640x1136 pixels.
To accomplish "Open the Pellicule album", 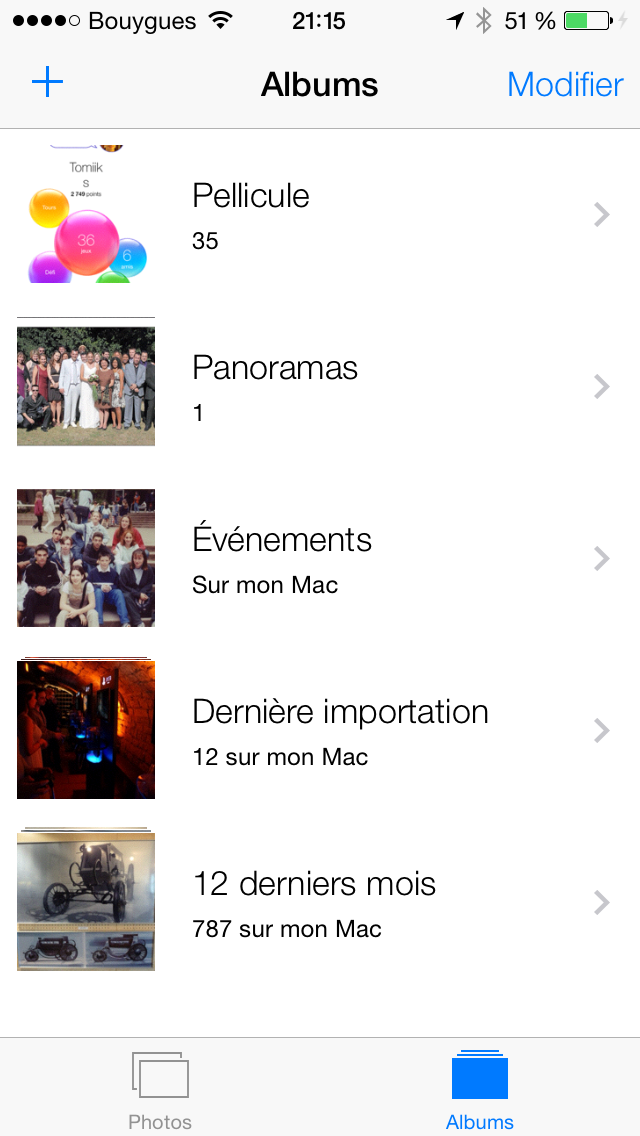I will [320, 215].
